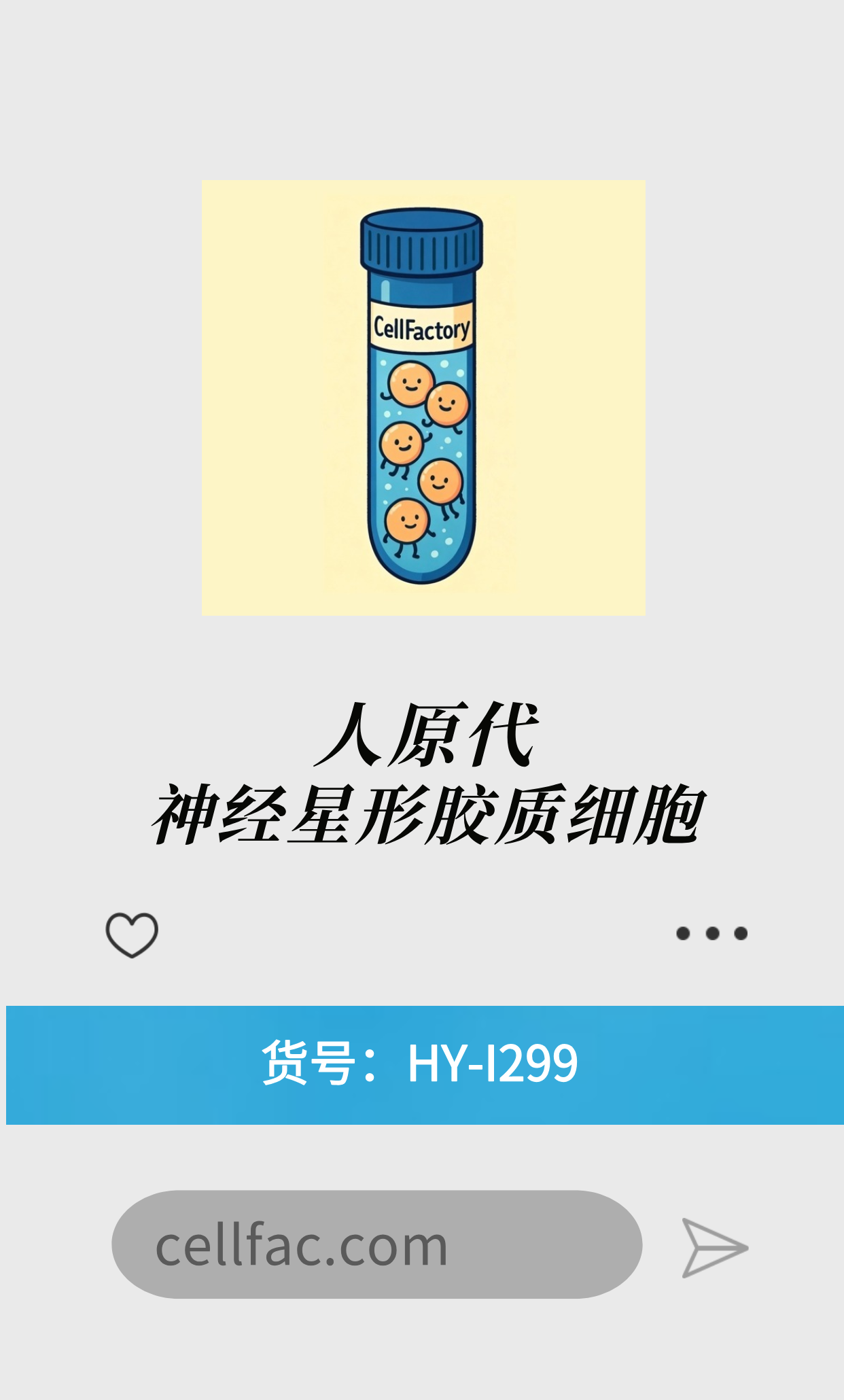The height and width of the screenshot is (1400, 844).
Task: Select the 人原代 神经星形胶质细胞 title
Action: pos(421,782)
